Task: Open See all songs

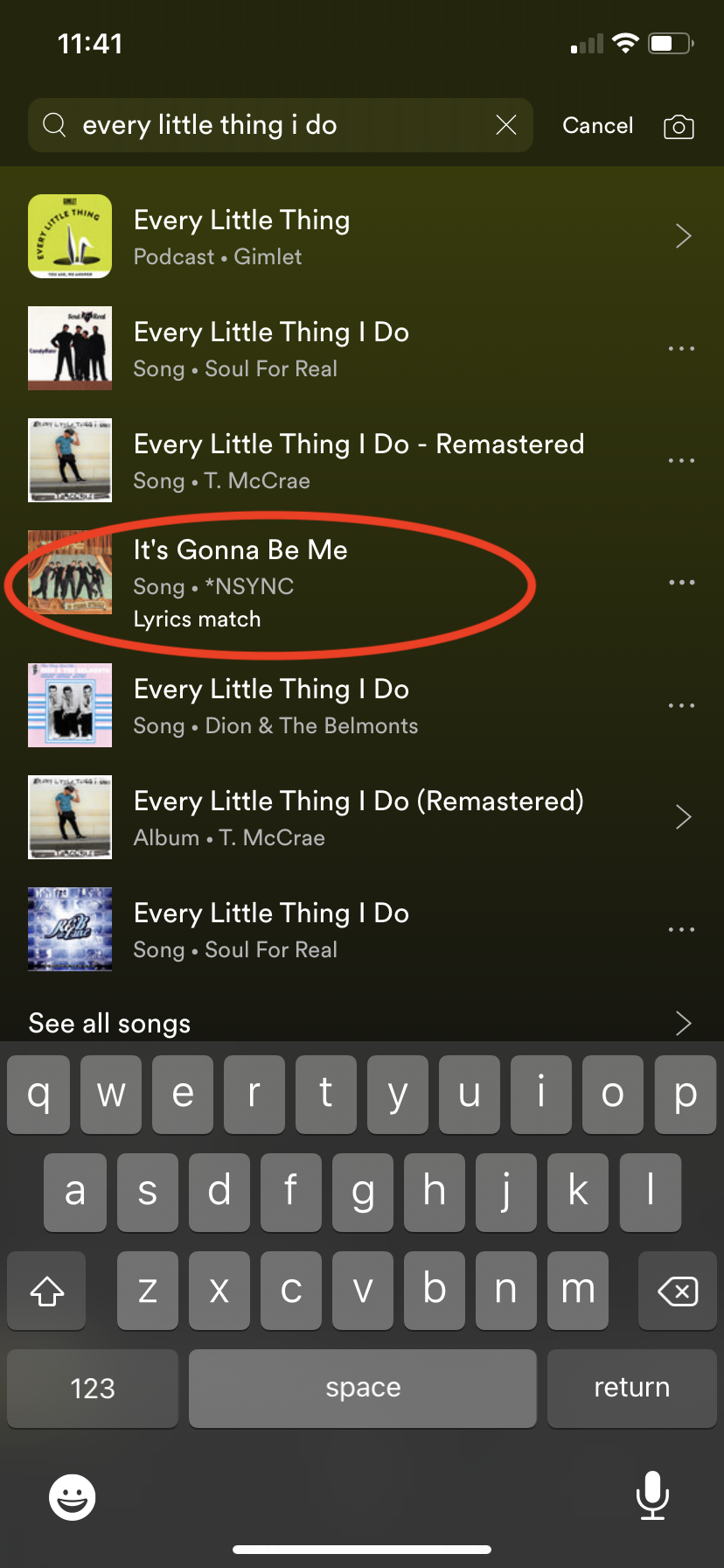Action: [x=350, y=1023]
